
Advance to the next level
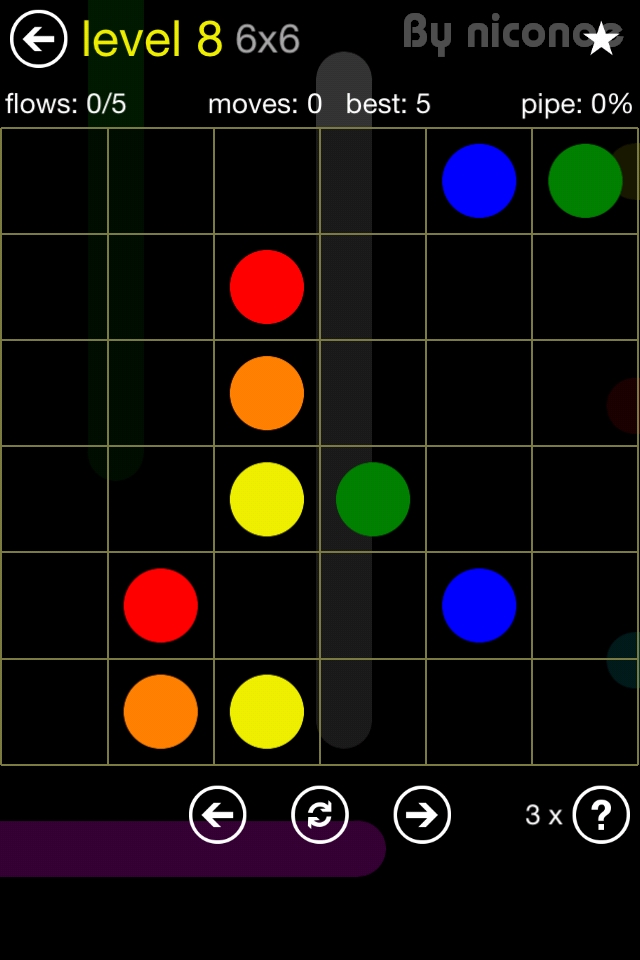click(x=422, y=815)
